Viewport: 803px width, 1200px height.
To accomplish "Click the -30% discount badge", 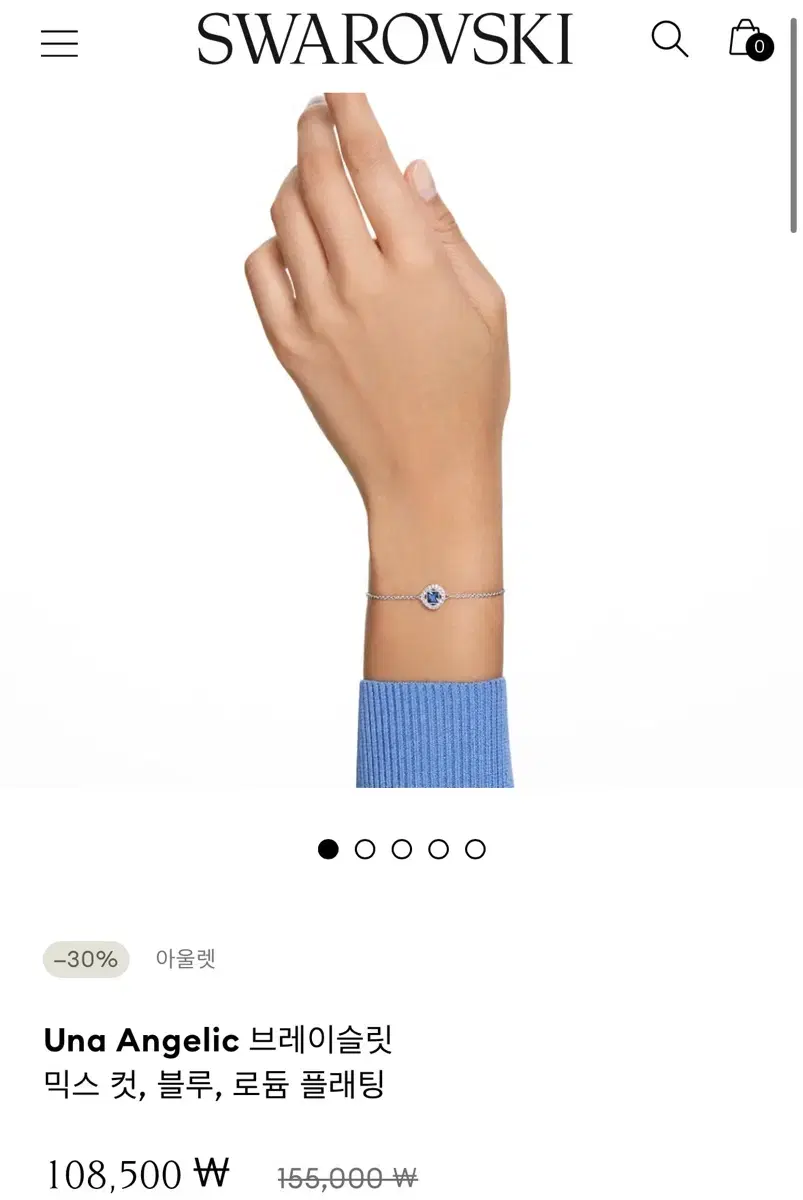I will (86, 959).
